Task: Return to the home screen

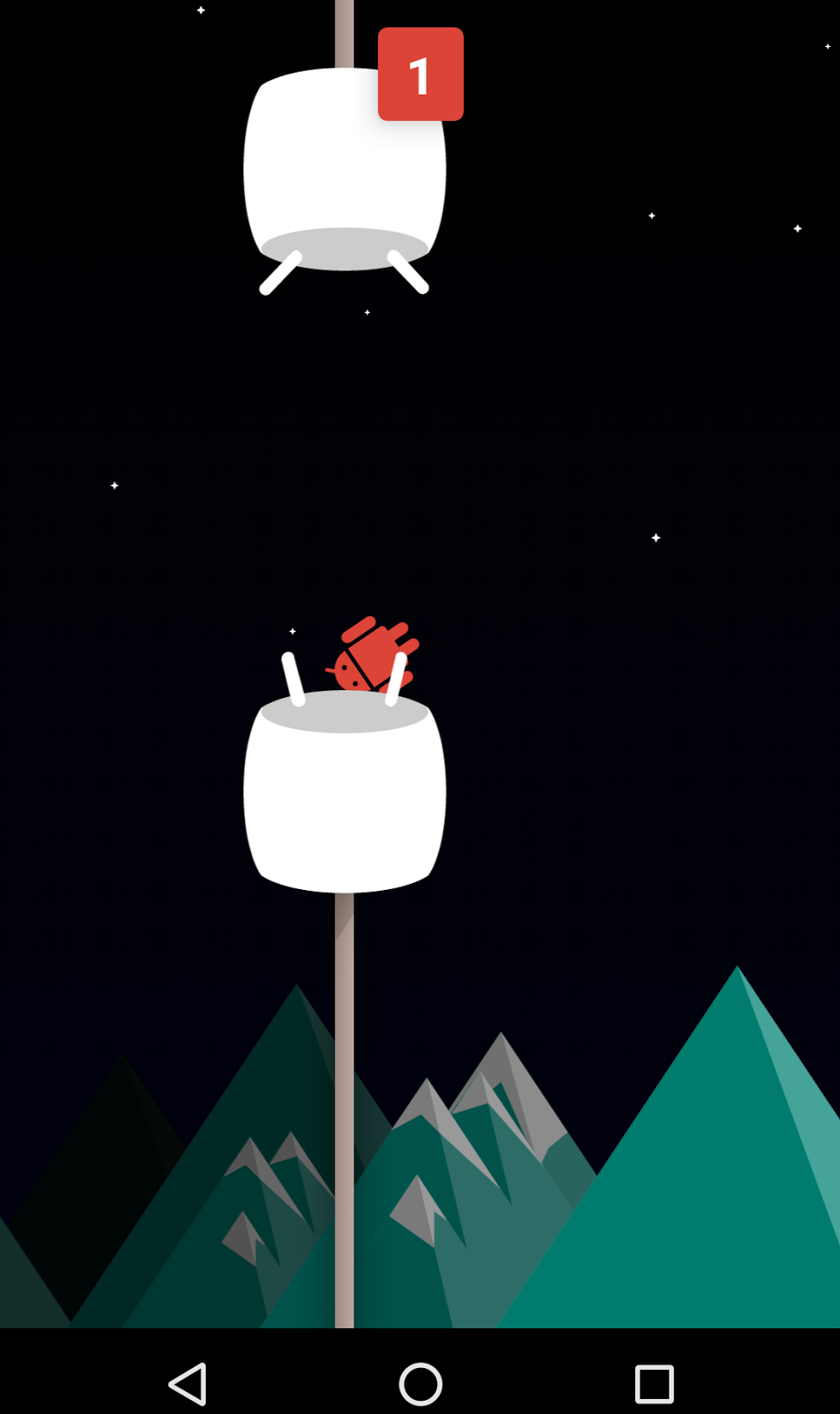Action: point(420,1383)
